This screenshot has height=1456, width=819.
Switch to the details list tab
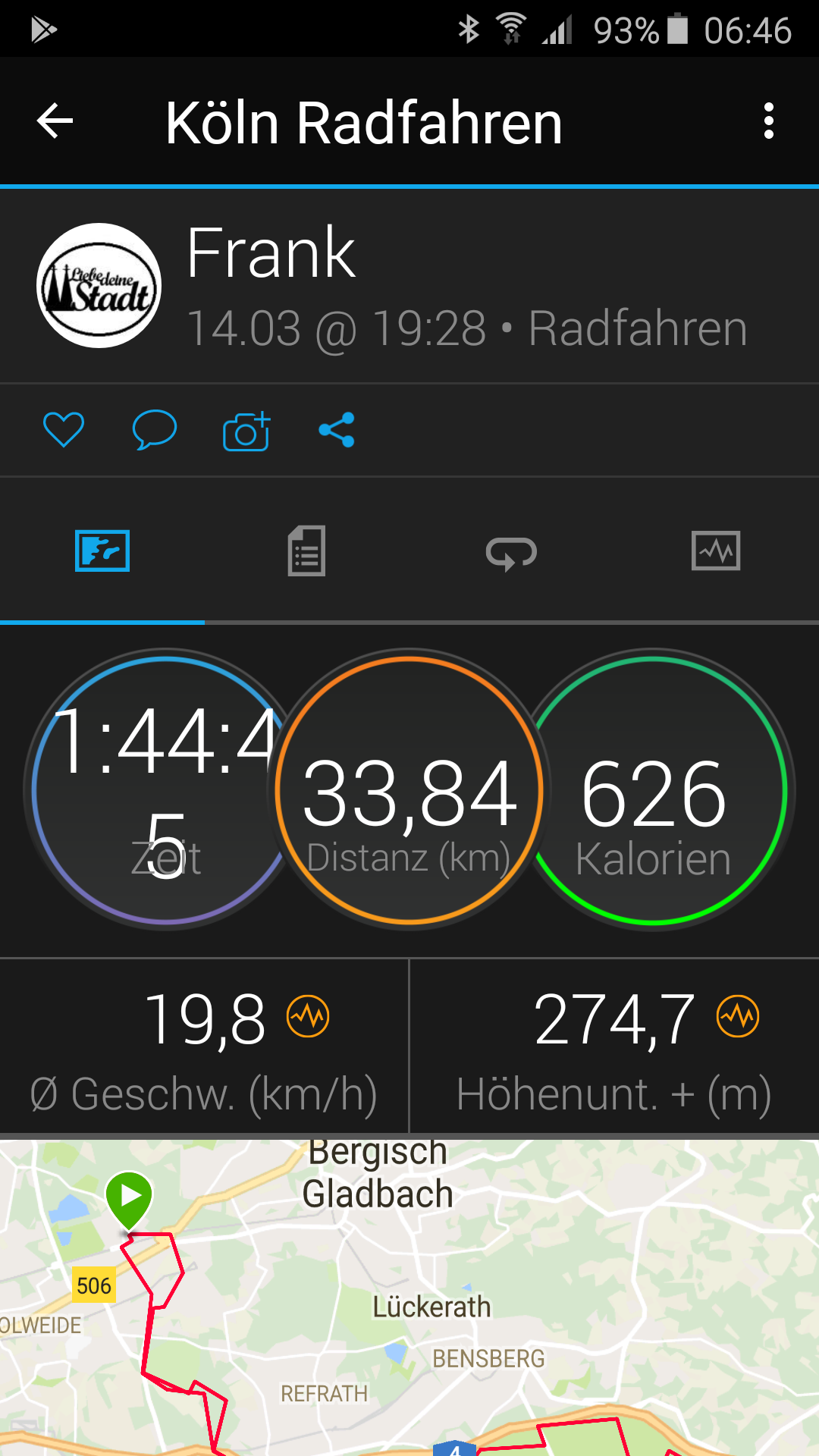[306, 551]
